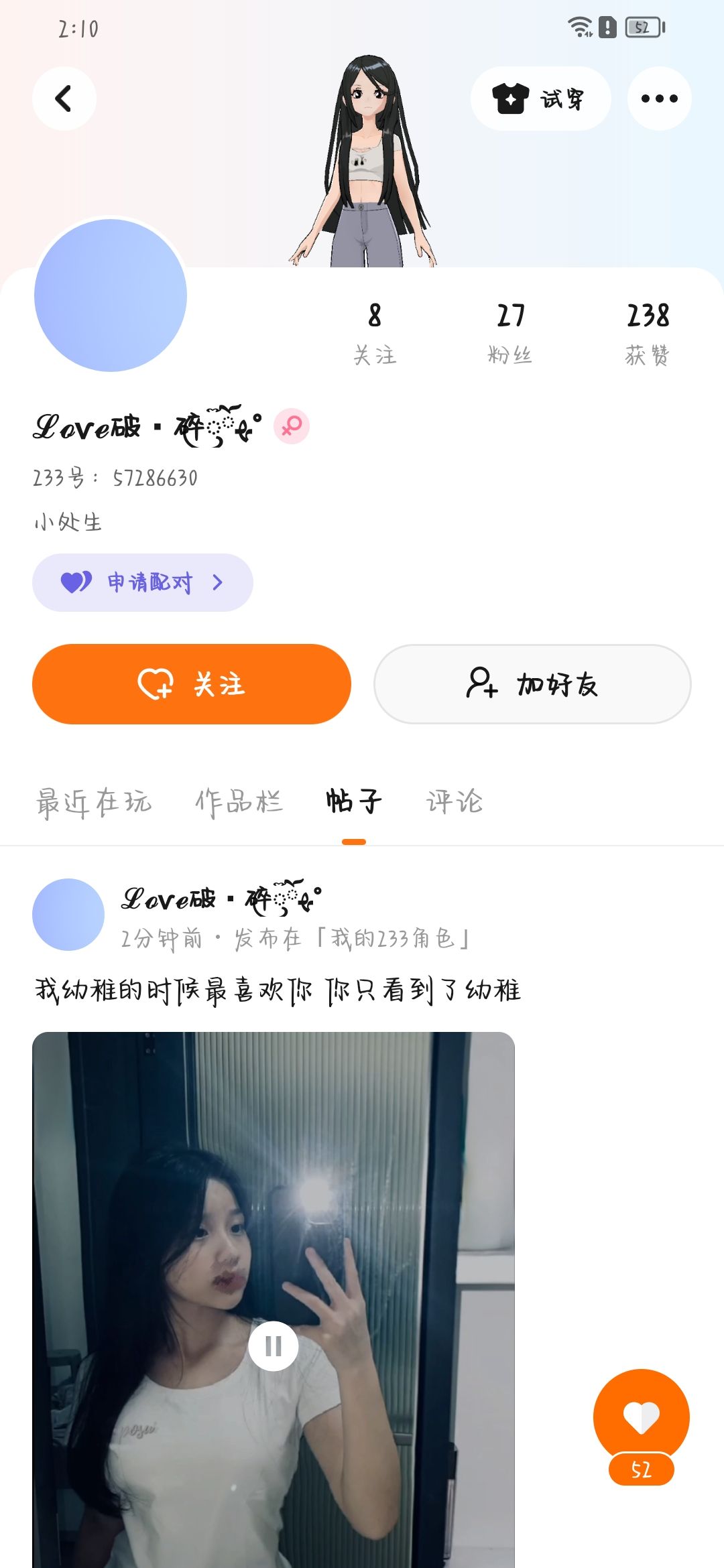Follow this user with the orange 关注 button
Image resolution: width=724 pixels, height=1568 pixels.
[192, 684]
